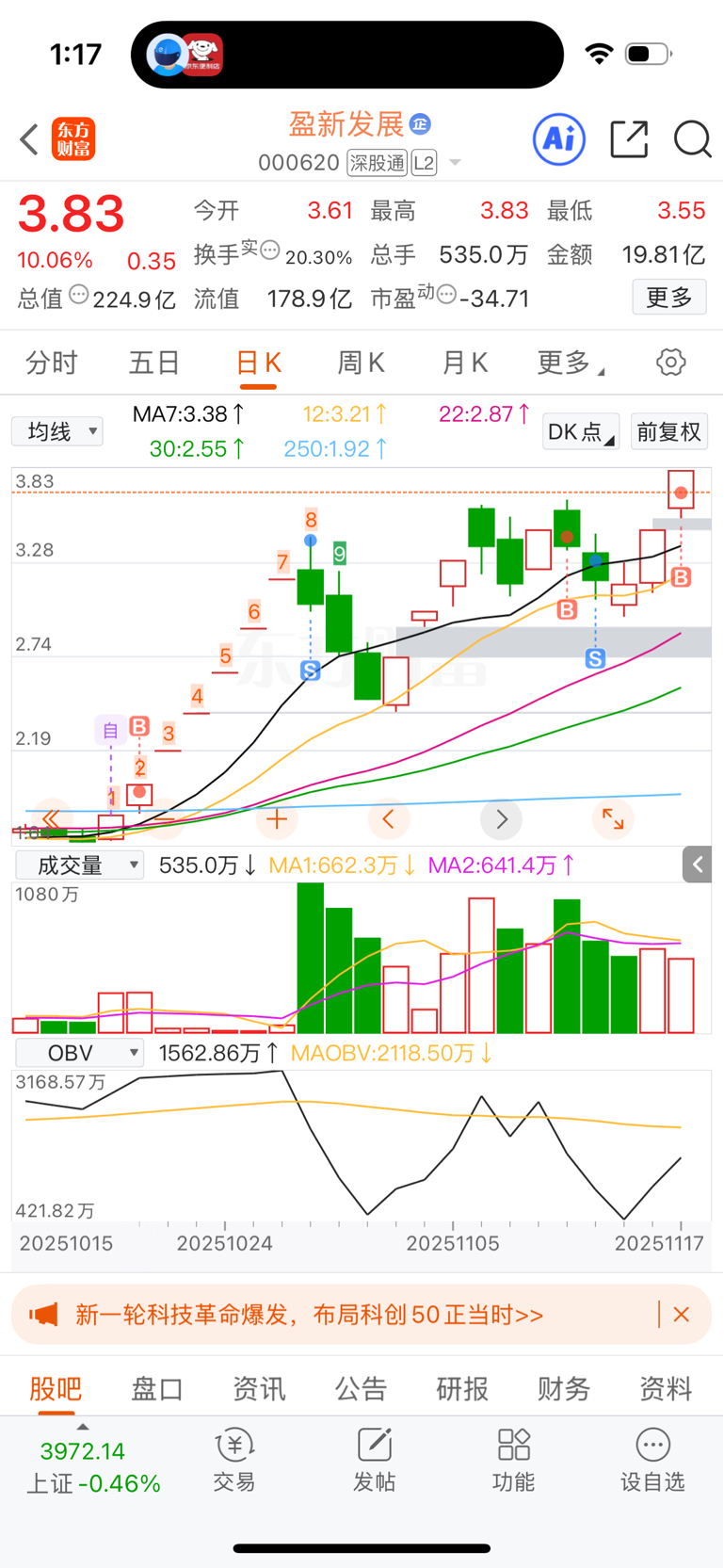Switch to the 分时 chart tab
This screenshot has height=1568, width=724.
[x=51, y=363]
